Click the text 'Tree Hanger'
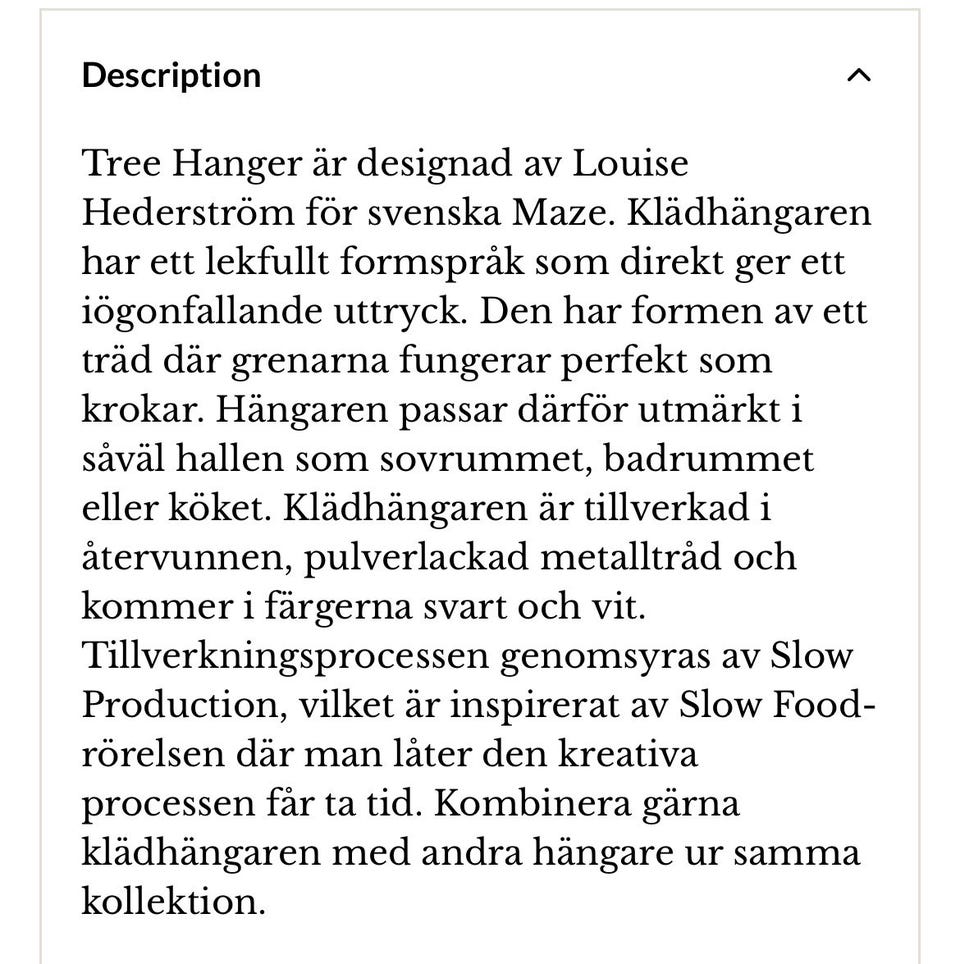This screenshot has width=960, height=964. click(x=188, y=163)
